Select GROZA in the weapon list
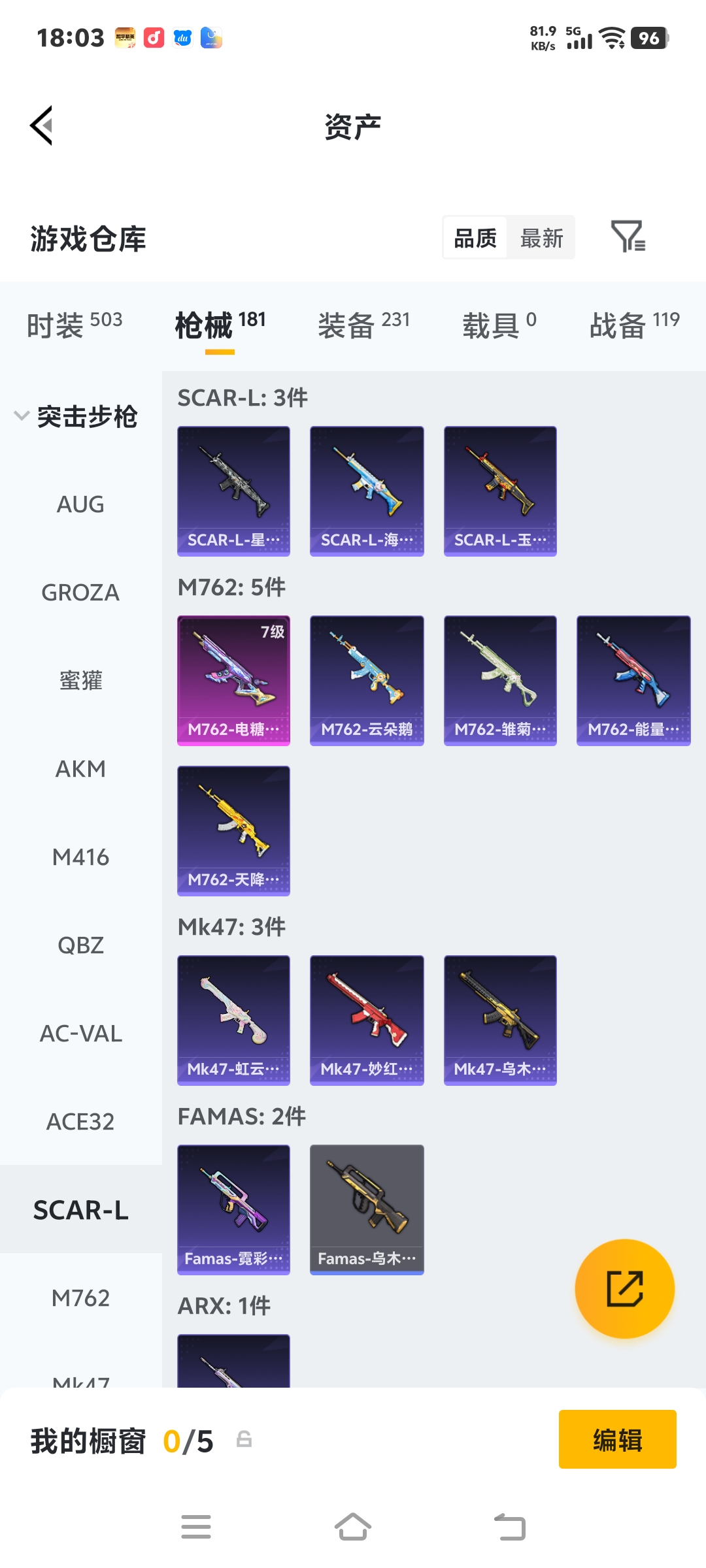Viewport: 706px width, 1568px height. pyautogui.click(x=80, y=593)
